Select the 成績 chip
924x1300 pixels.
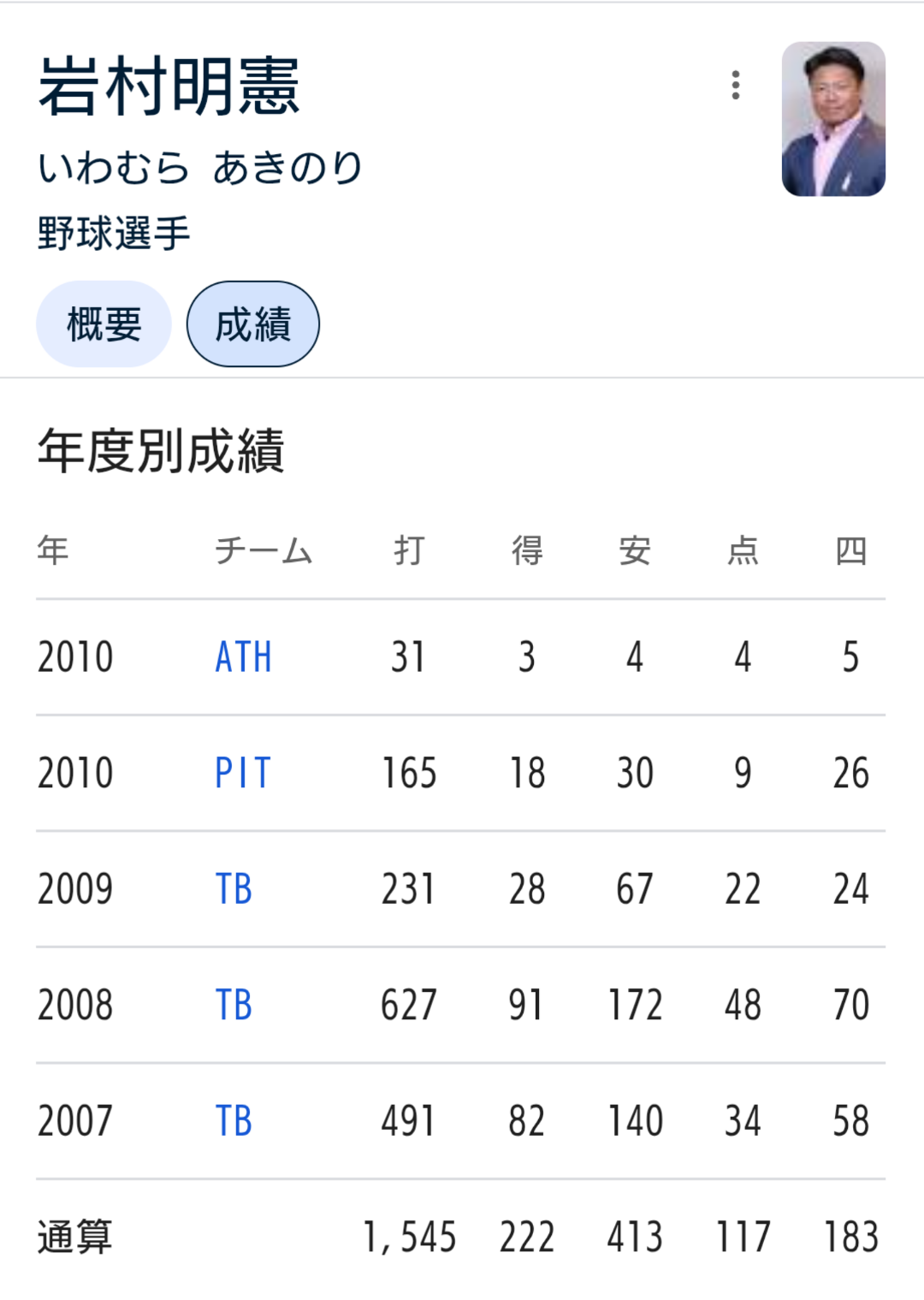click(x=253, y=324)
